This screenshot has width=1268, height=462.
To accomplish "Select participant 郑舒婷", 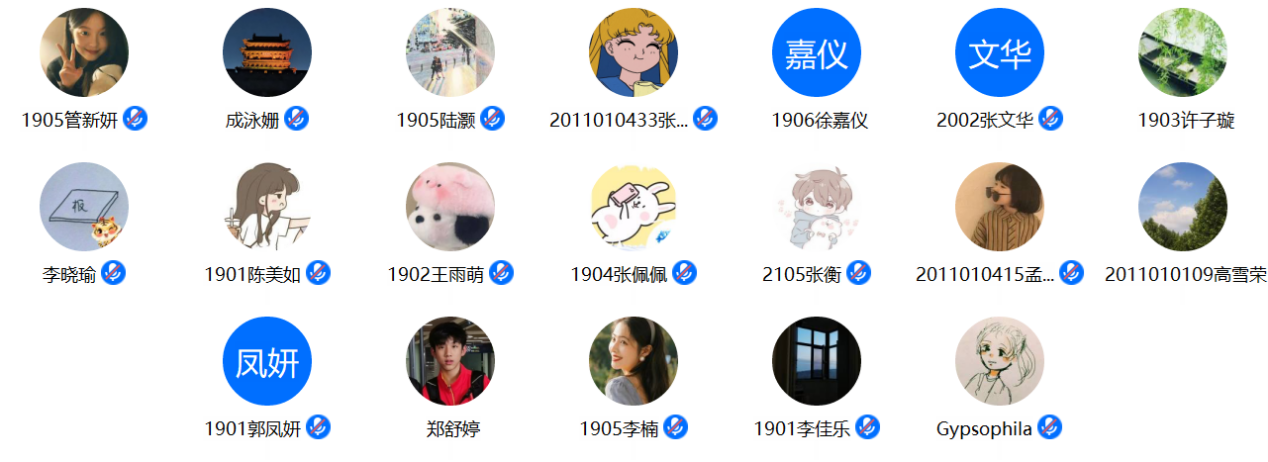I will pos(450,361).
